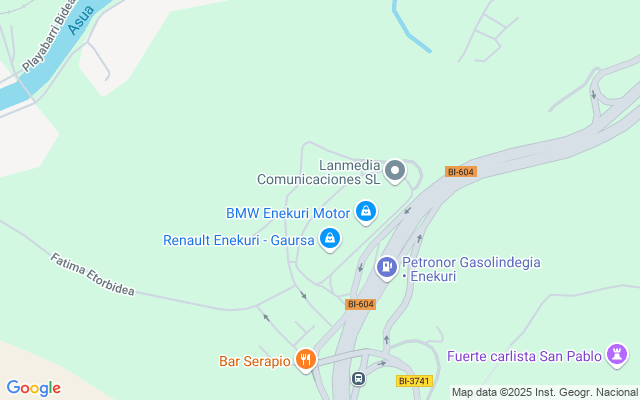Select the Fuerte carlista San Pablo marker
Screen dimensions: 640x400
click(x=619, y=355)
